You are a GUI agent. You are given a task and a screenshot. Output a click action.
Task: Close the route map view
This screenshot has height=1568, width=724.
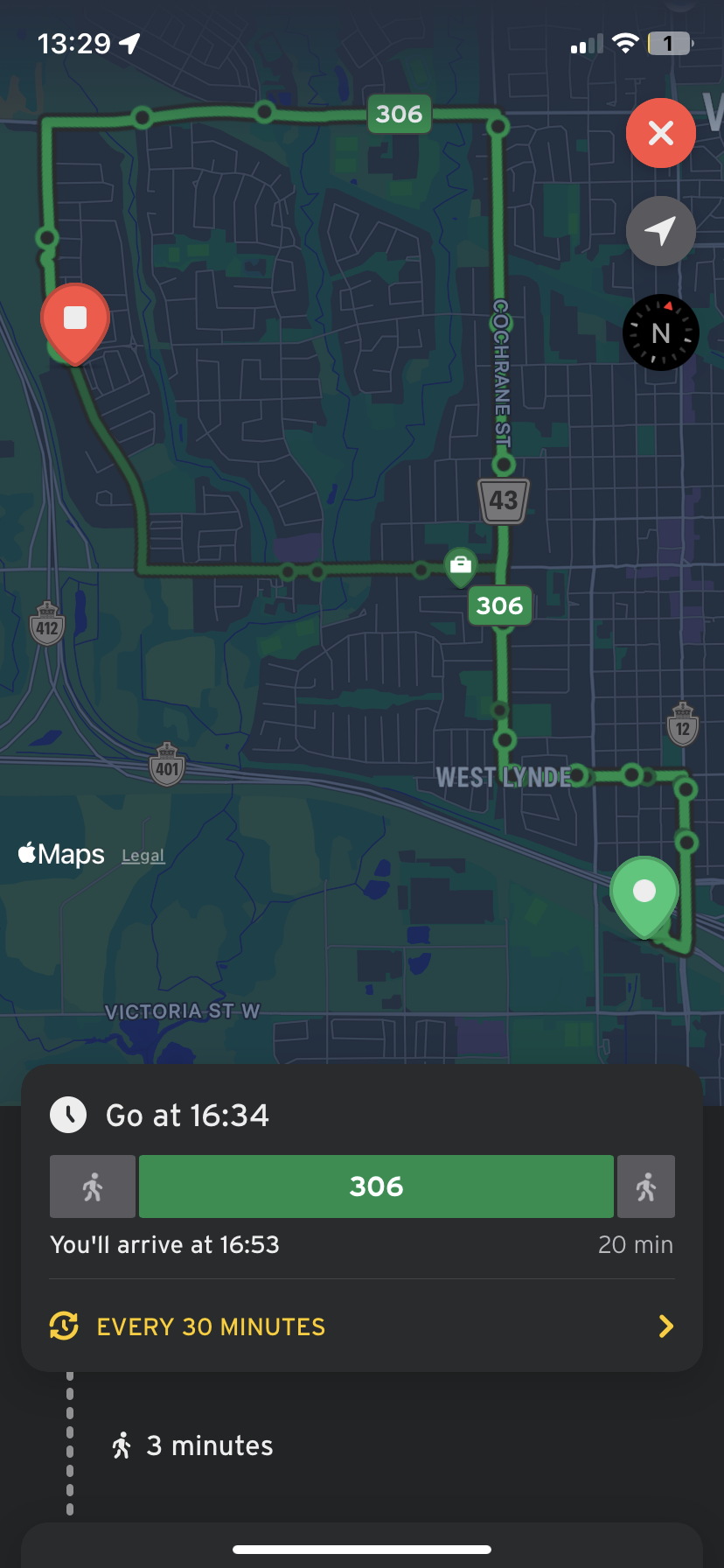click(x=661, y=133)
